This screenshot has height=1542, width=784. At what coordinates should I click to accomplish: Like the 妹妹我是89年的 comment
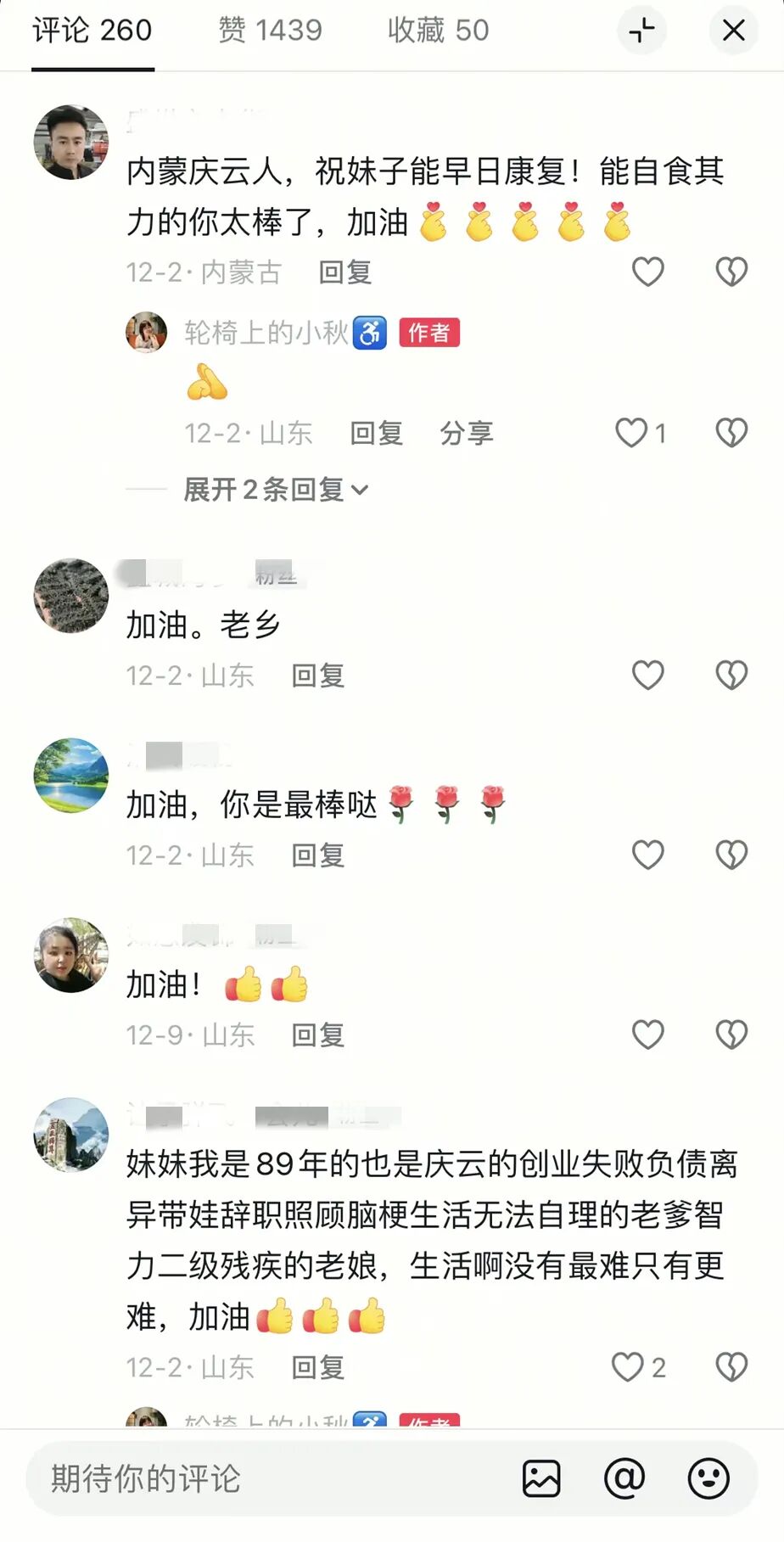click(x=629, y=1368)
